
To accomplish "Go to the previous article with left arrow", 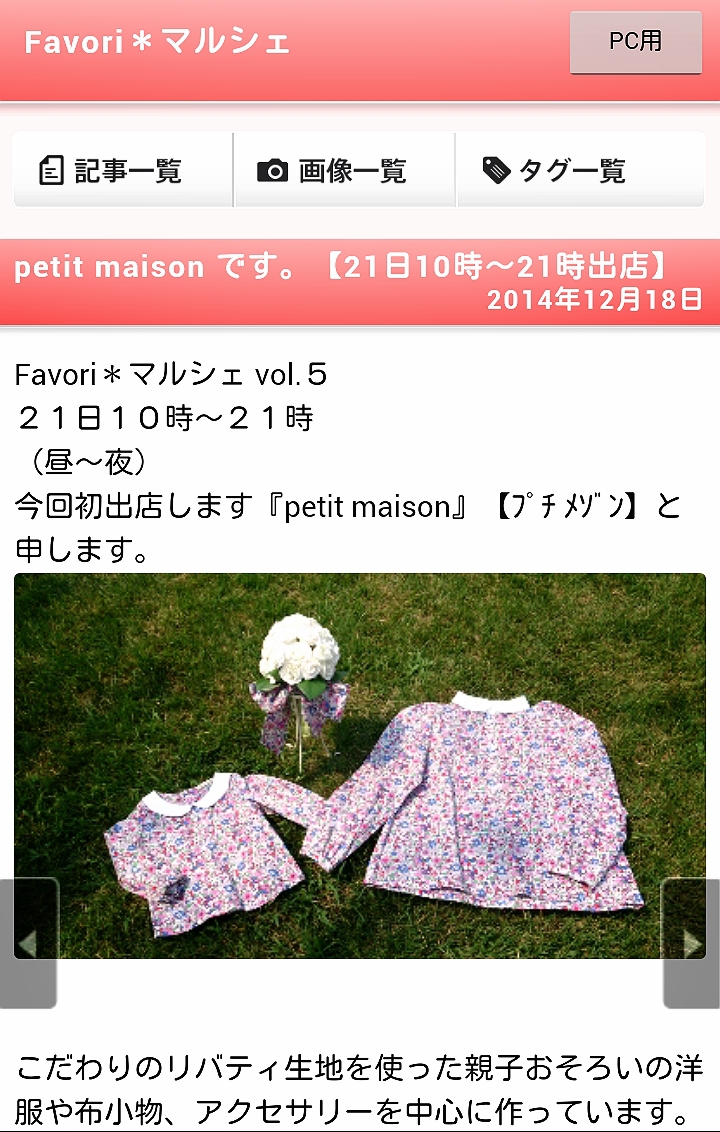I will tap(28, 943).
